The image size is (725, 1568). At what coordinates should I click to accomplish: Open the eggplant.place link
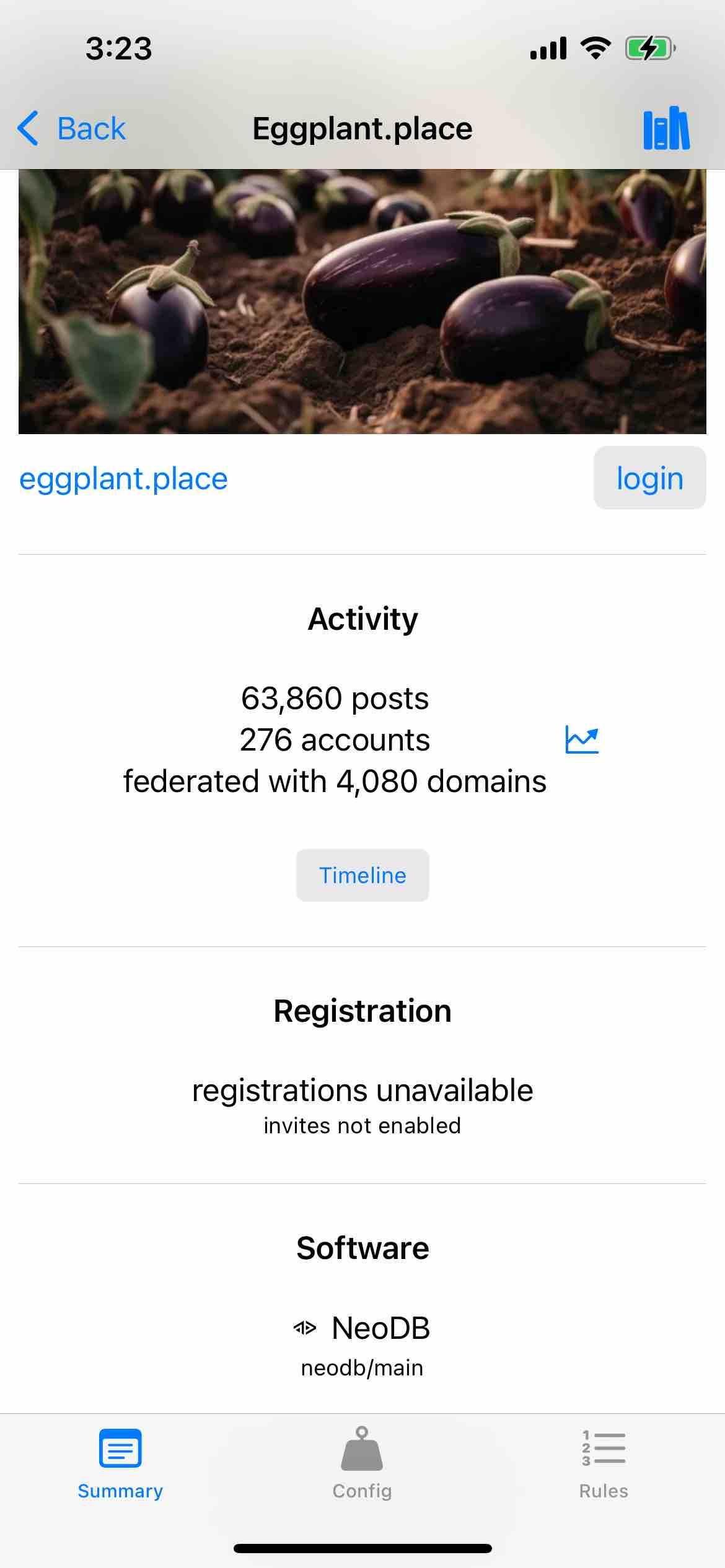pyautogui.click(x=124, y=479)
